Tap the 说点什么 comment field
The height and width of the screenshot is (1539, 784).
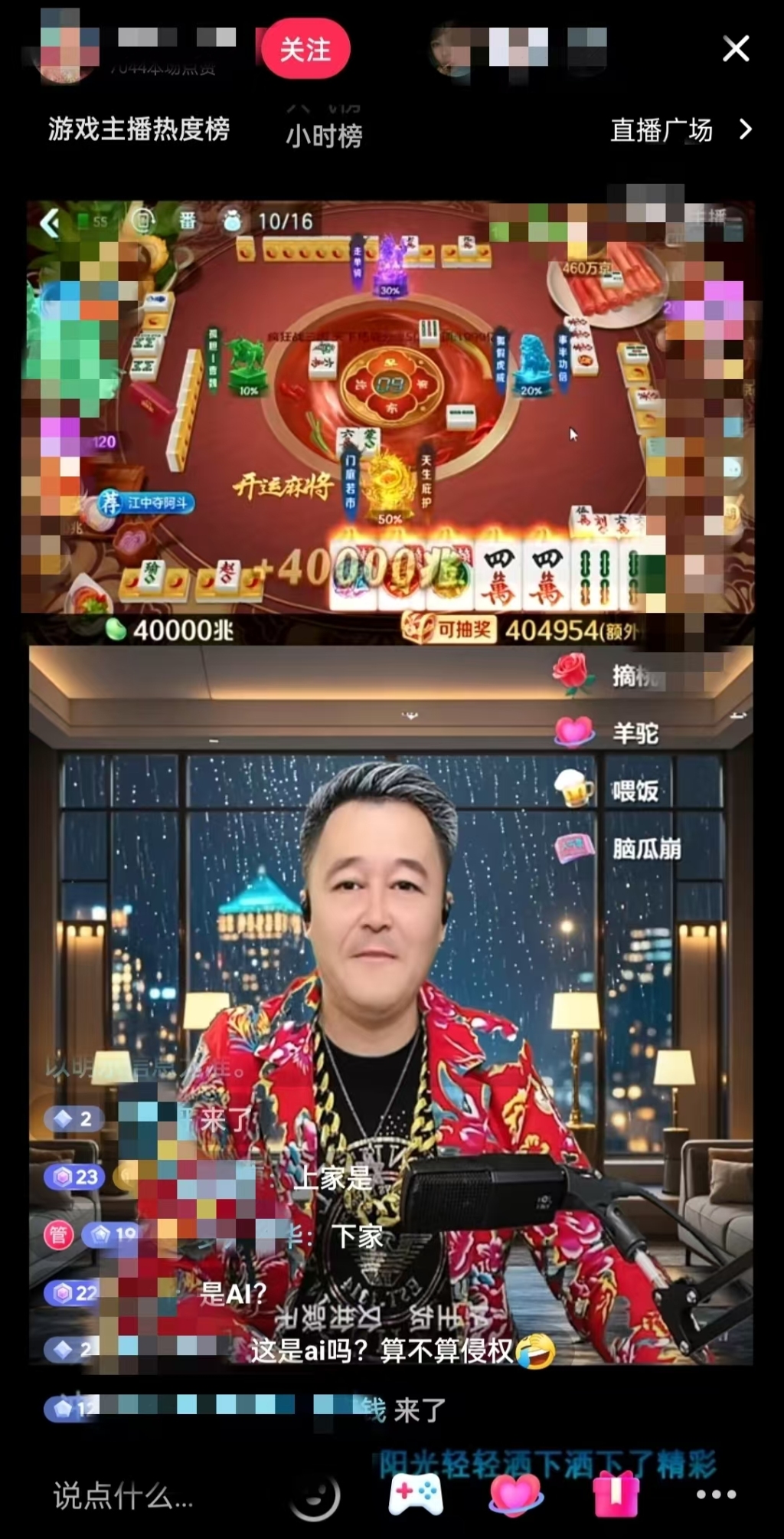122,1495
